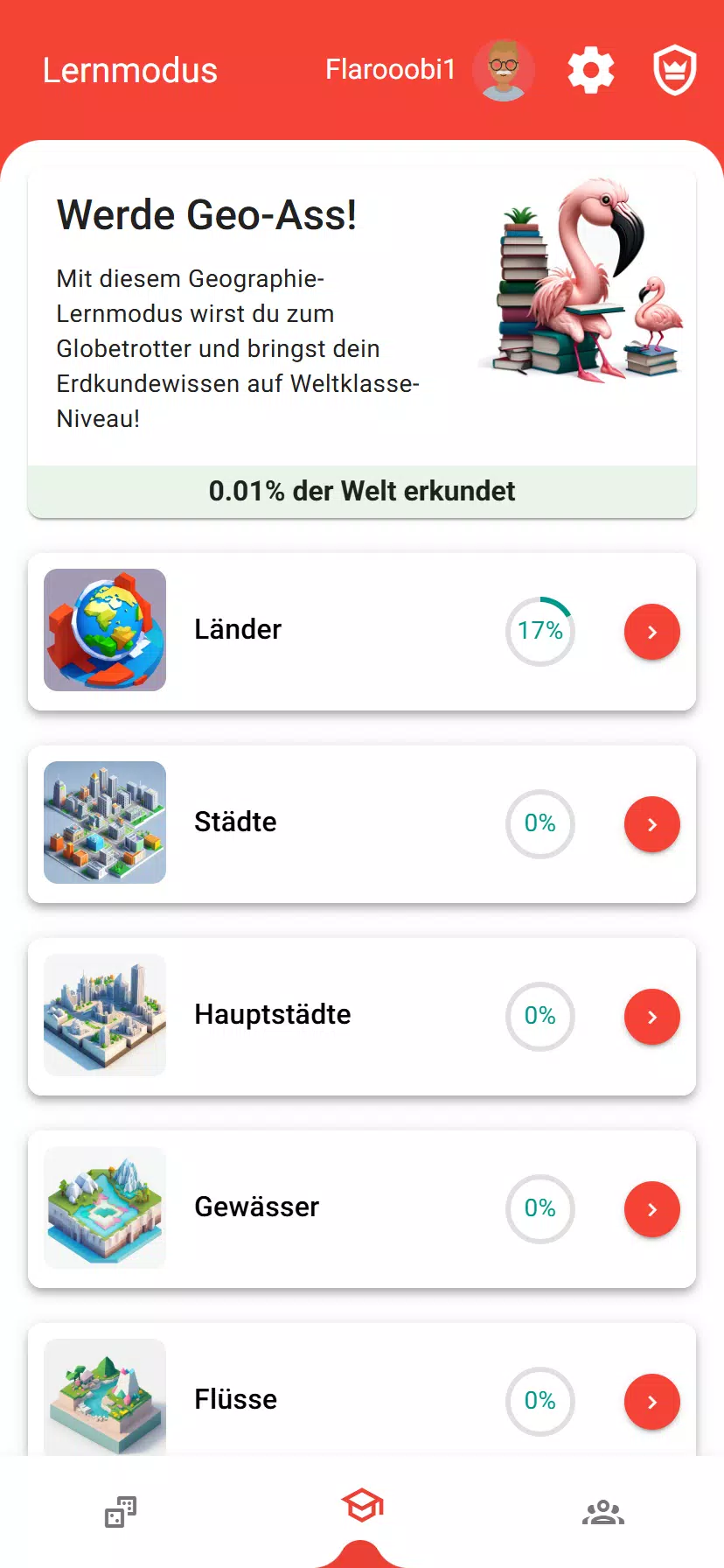Switch to the friends group tab
Image resolution: width=724 pixels, height=1568 pixels.
click(x=603, y=1512)
